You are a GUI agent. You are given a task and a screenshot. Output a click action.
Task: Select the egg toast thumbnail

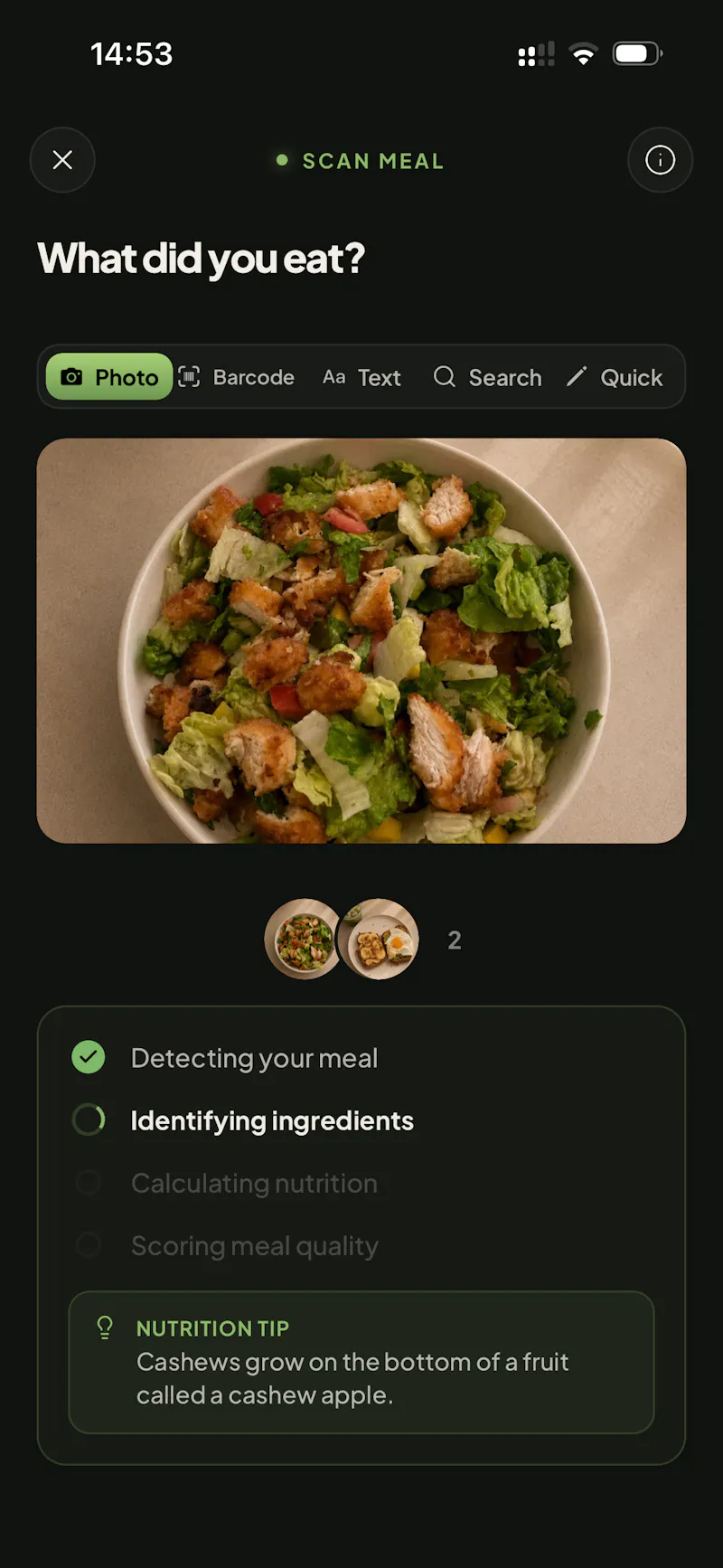(380, 940)
